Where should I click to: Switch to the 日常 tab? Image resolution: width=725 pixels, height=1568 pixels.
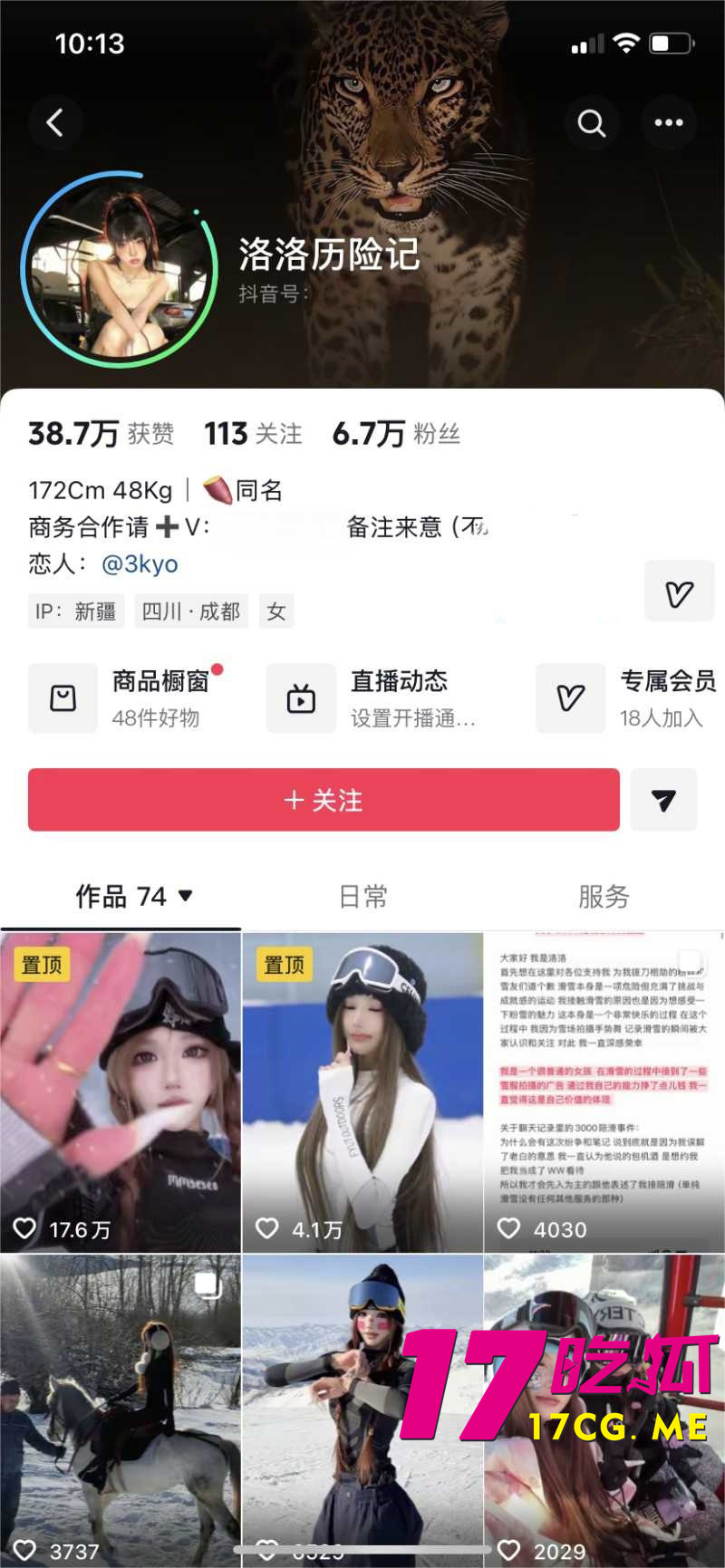pyautogui.click(x=362, y=896)
